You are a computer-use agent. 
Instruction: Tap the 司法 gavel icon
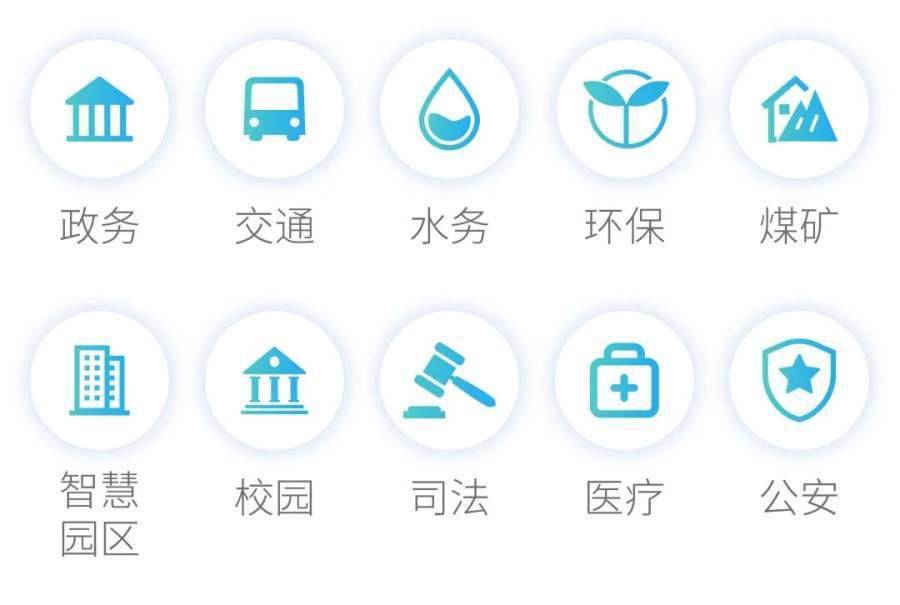(449, 380)
